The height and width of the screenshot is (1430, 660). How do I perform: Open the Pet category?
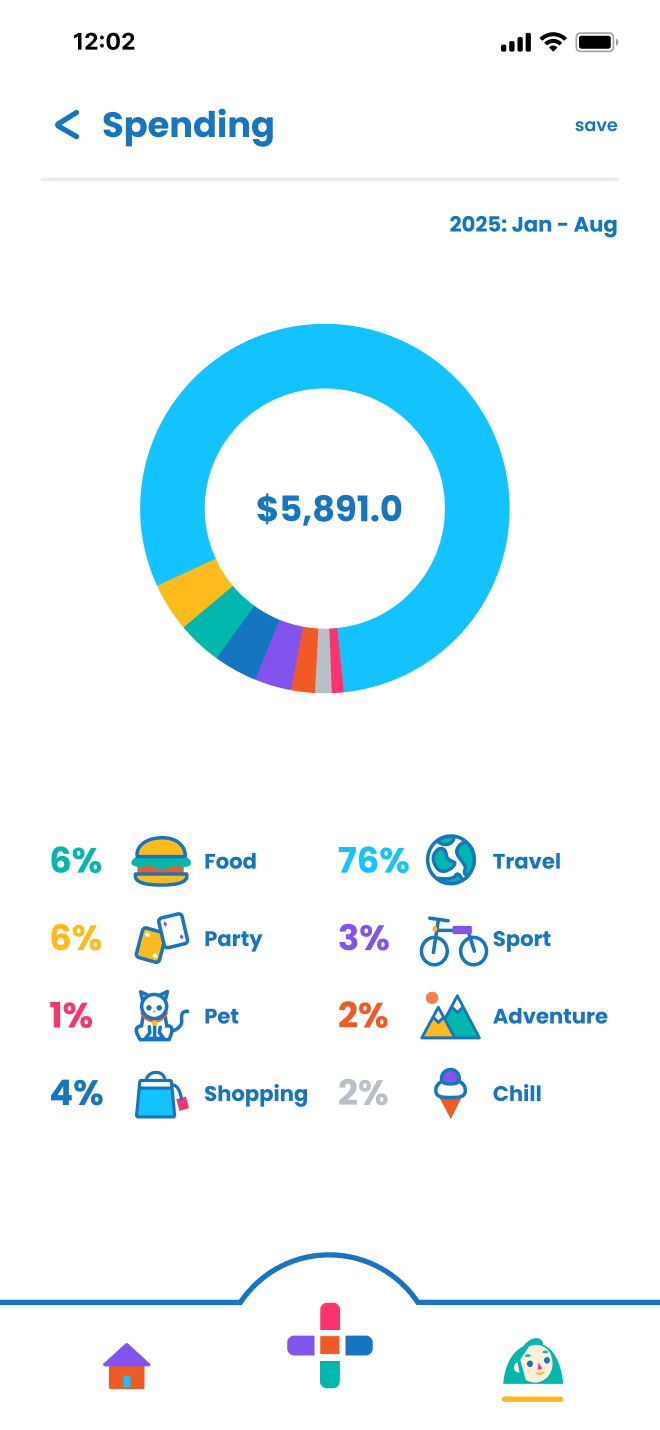coord(221,1016)
